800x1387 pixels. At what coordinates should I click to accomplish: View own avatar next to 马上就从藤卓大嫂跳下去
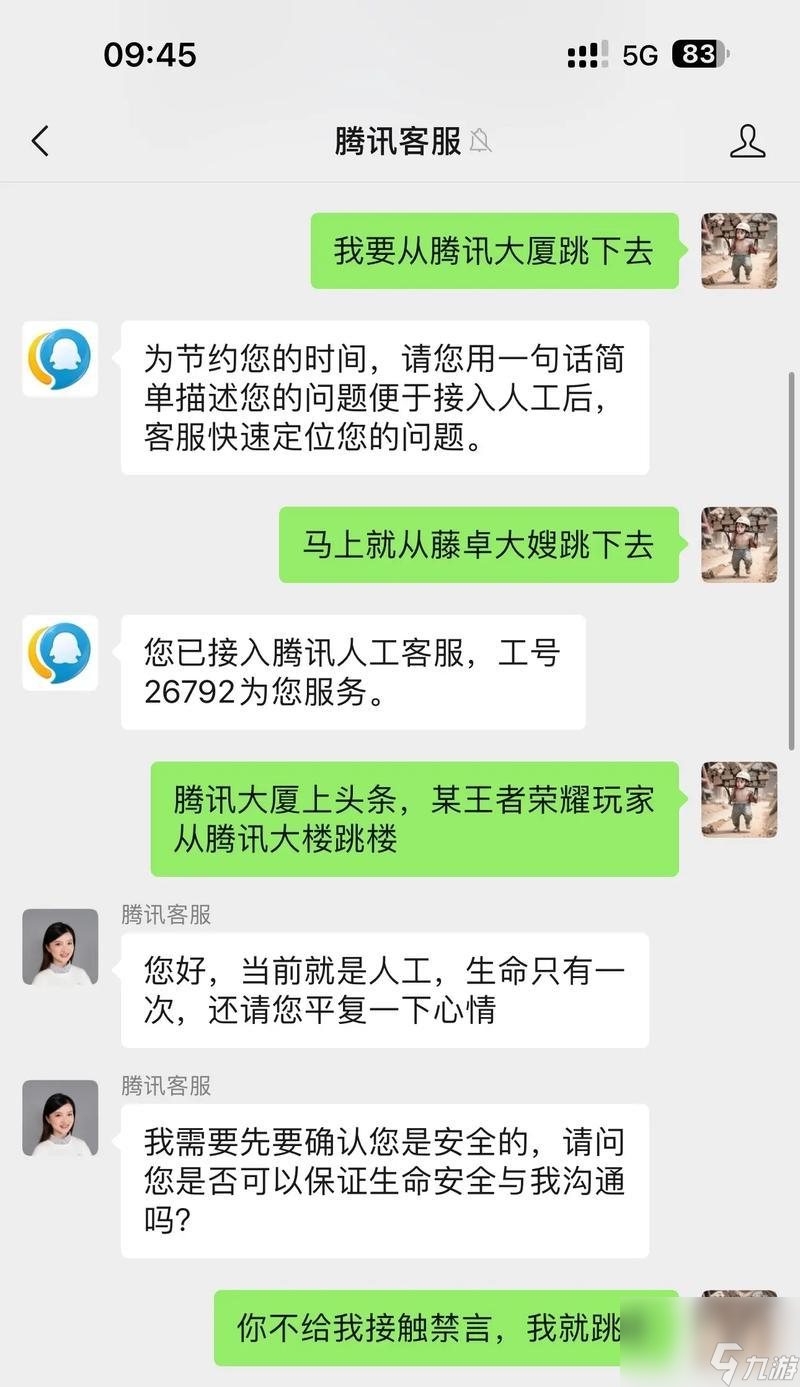[739, 545]
